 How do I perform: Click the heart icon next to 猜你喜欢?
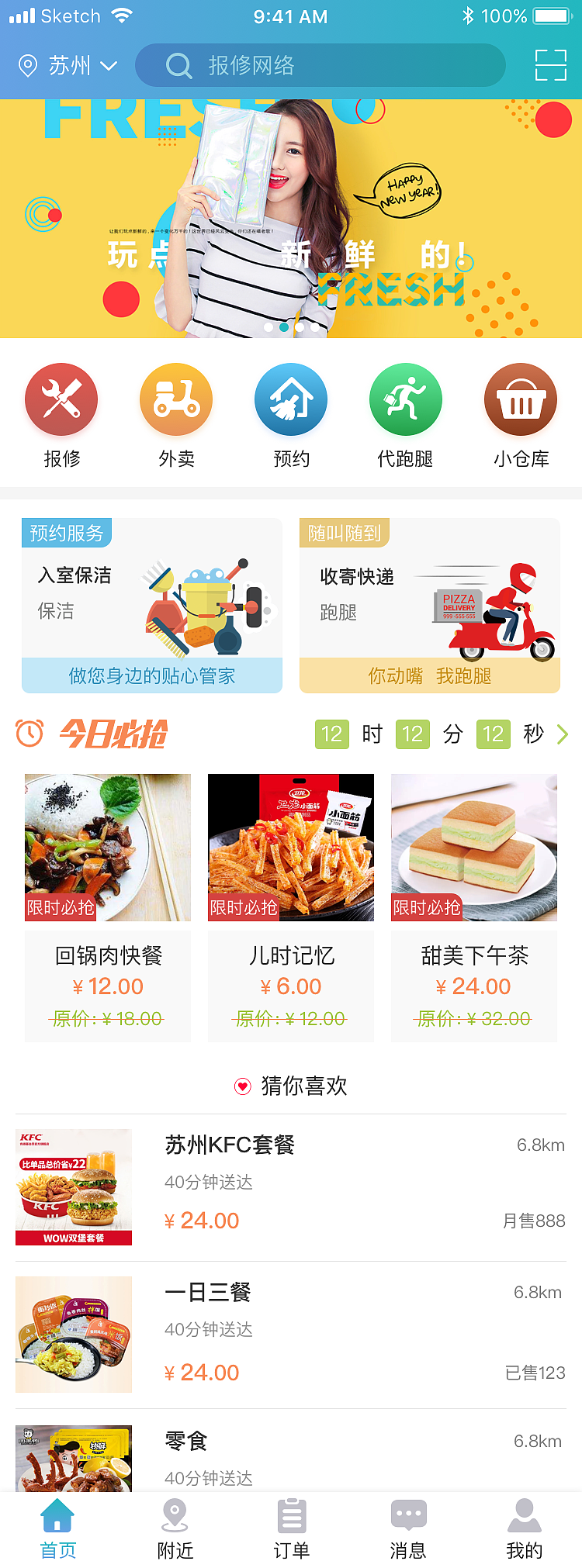243,1086
